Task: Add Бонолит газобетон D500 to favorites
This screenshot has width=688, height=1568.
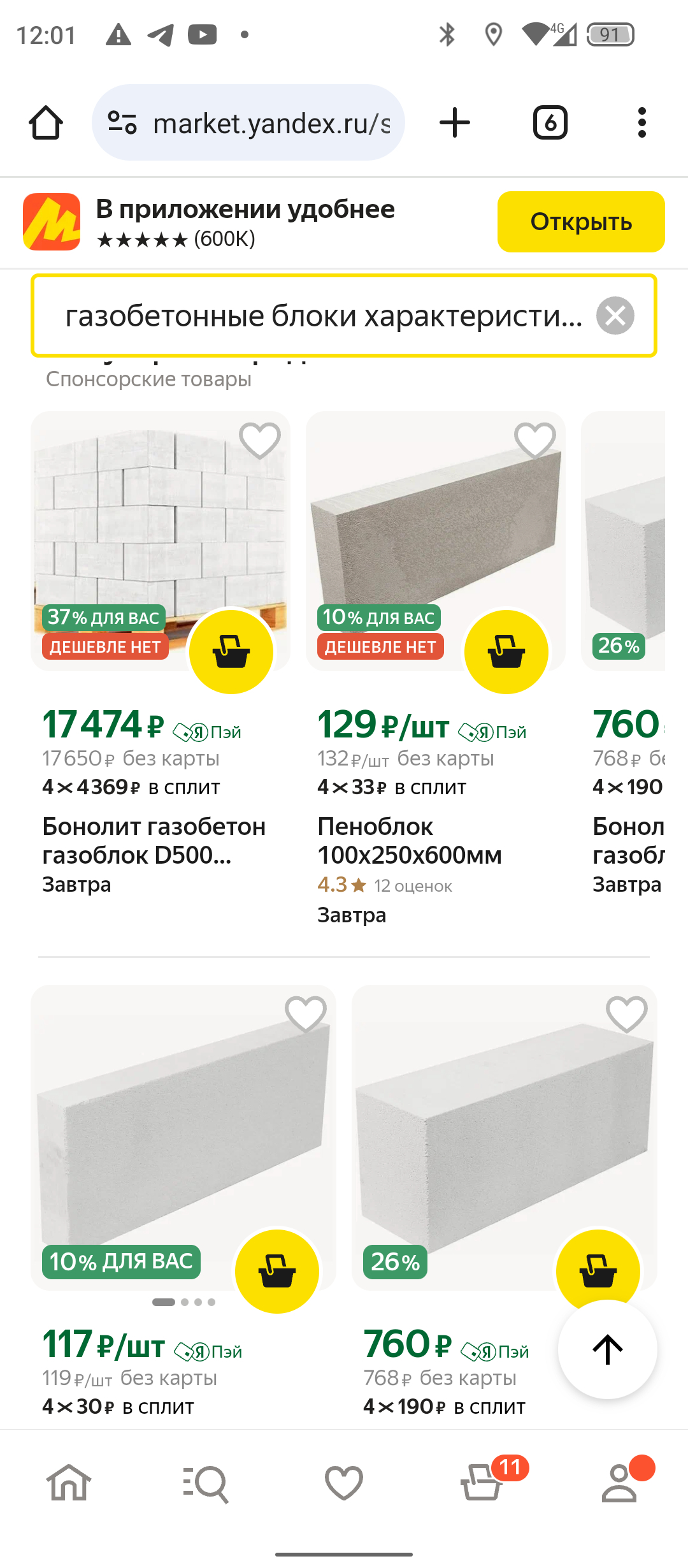Action: 259,440
